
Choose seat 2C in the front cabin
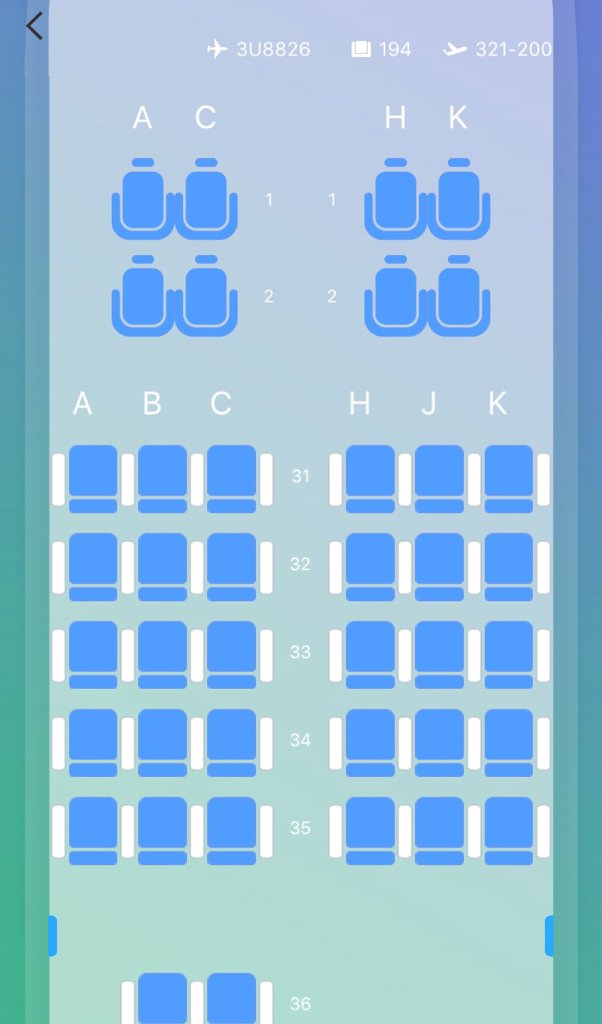(206, 297)
